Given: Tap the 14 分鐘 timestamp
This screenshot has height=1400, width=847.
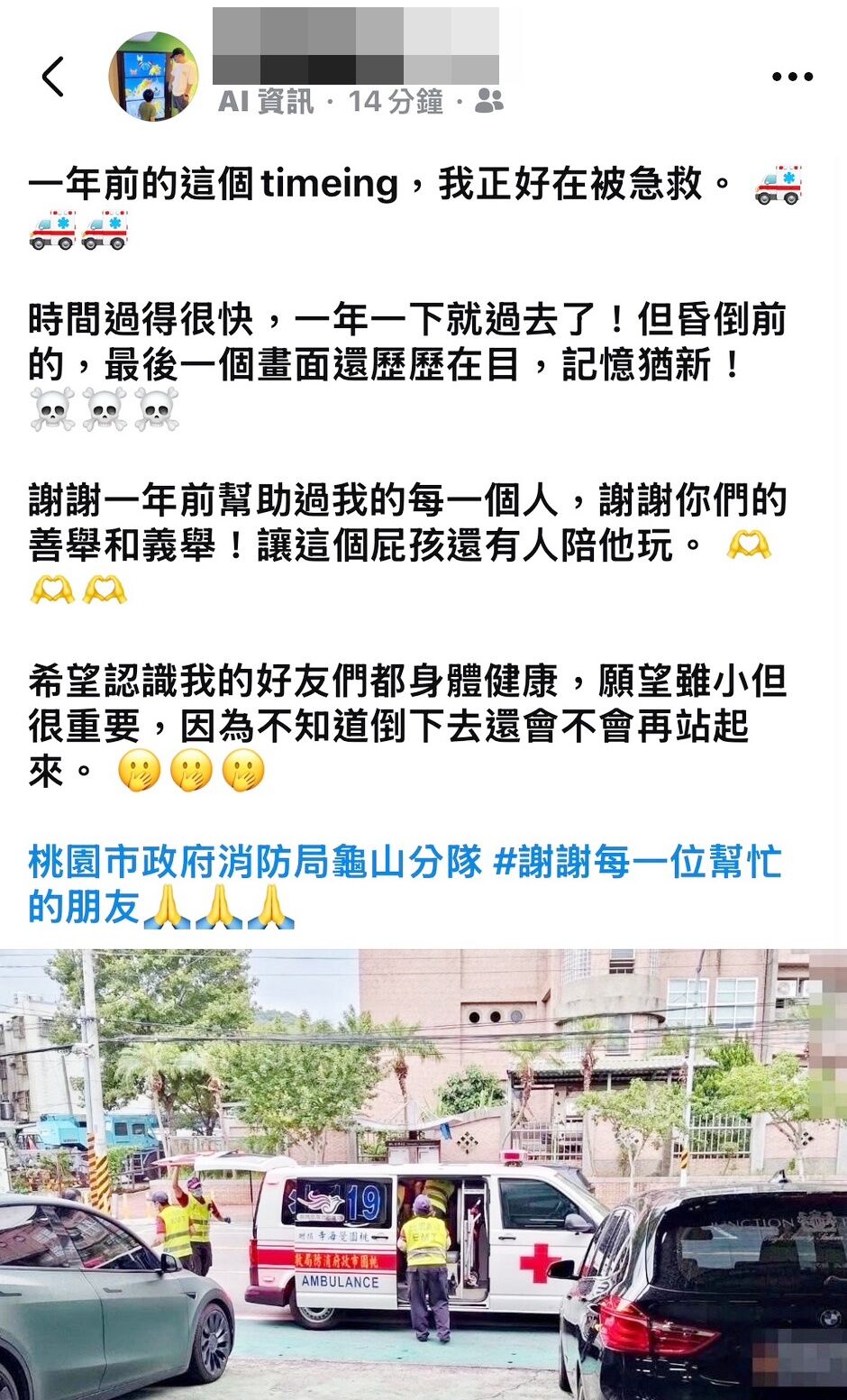Looking at the screenshot, I should 396,102.
